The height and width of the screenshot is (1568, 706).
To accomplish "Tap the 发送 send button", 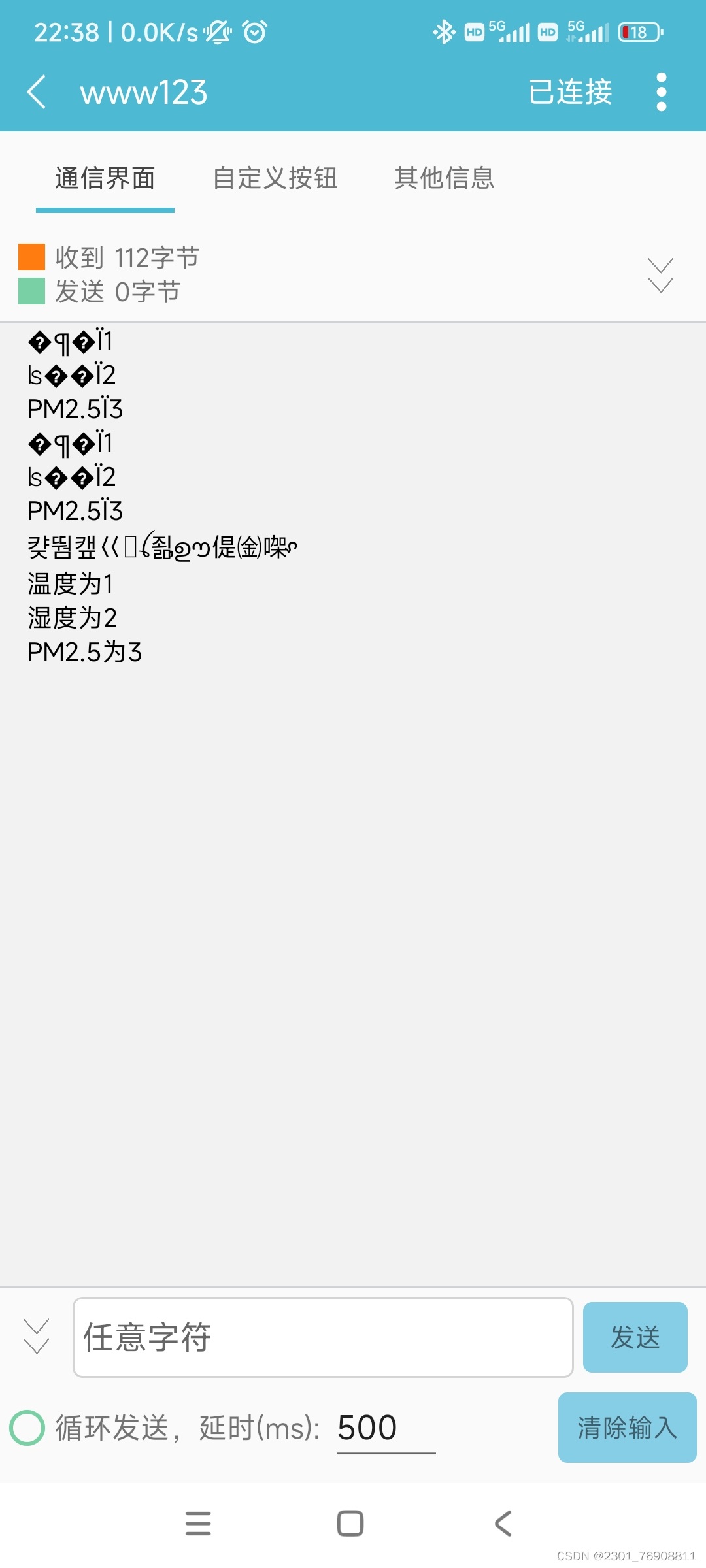I will click(x=635, y=1337).
